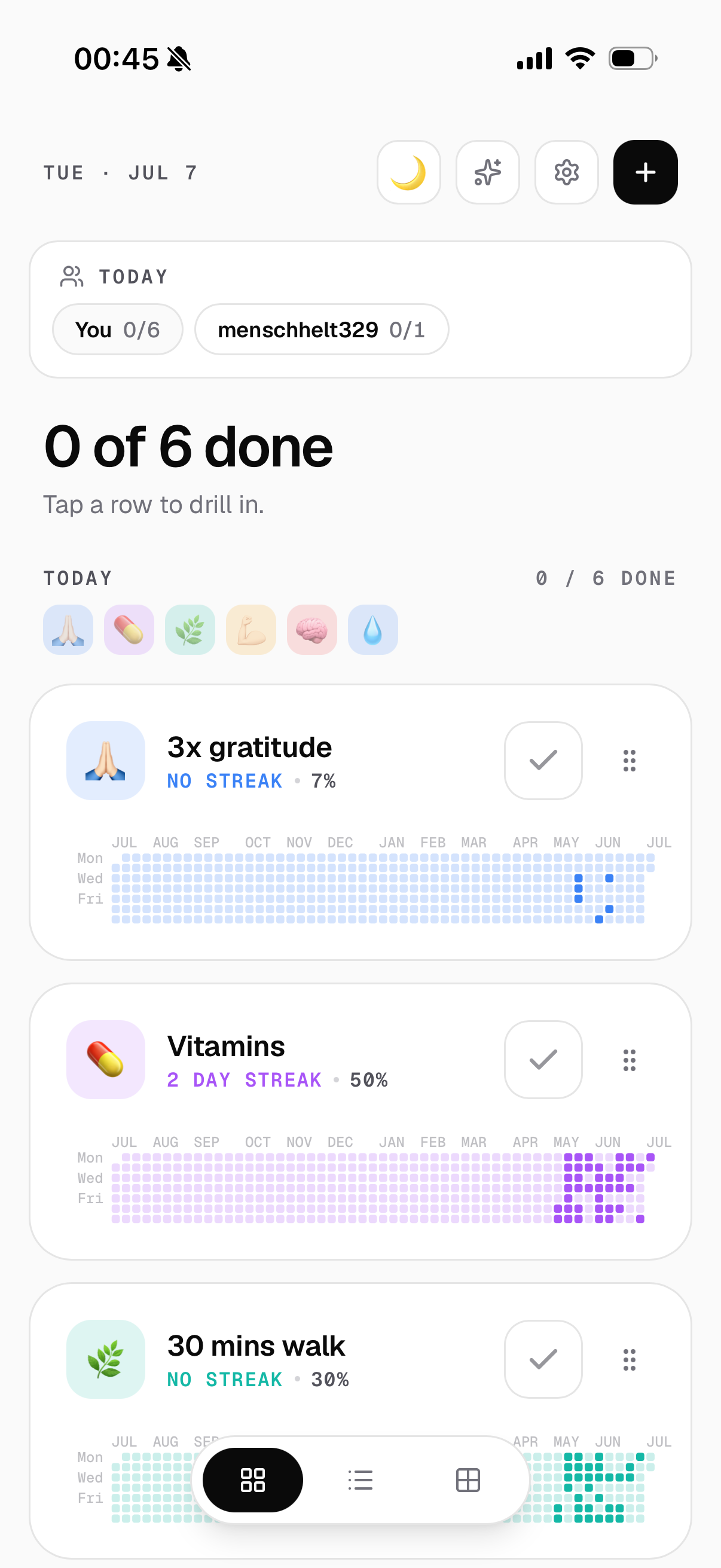The height and width of the screenshot is (1568, 721).
Task: Open settings via the gear icon
Action: [566, 172]
